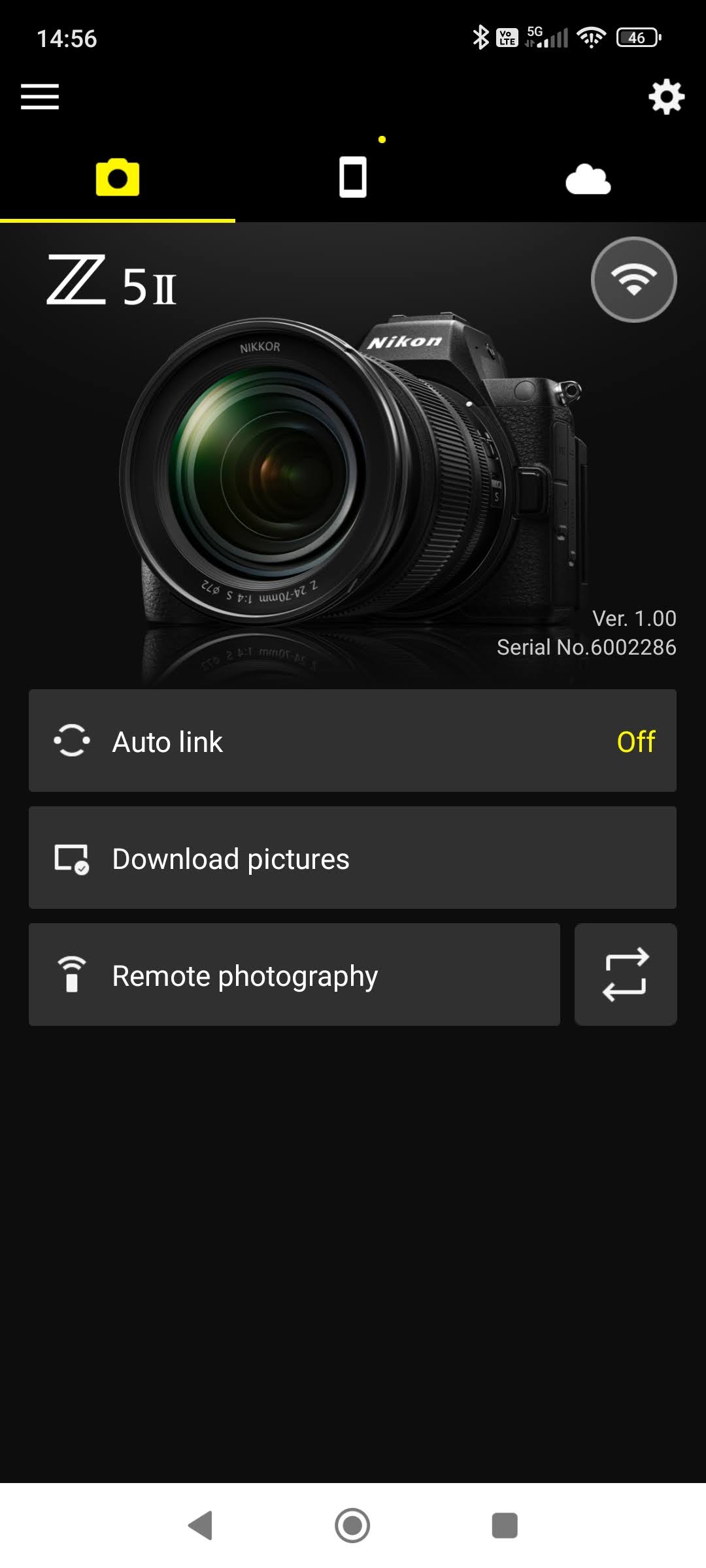This screenshot has height=1568, width=706.
Task: Tap the Wi-Fi connection button
Action: click(633, 280)
